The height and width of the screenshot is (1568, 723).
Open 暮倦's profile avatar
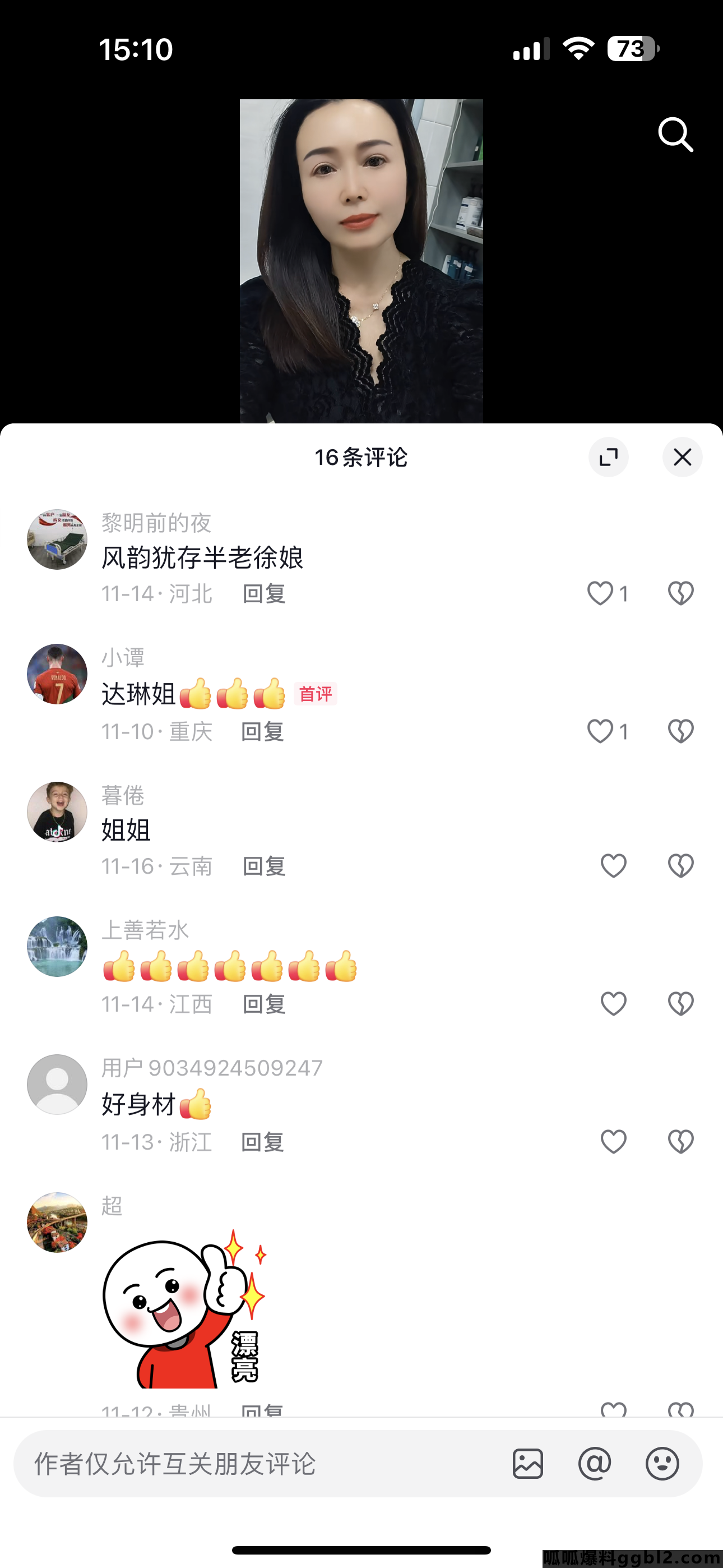pos(57,812)
